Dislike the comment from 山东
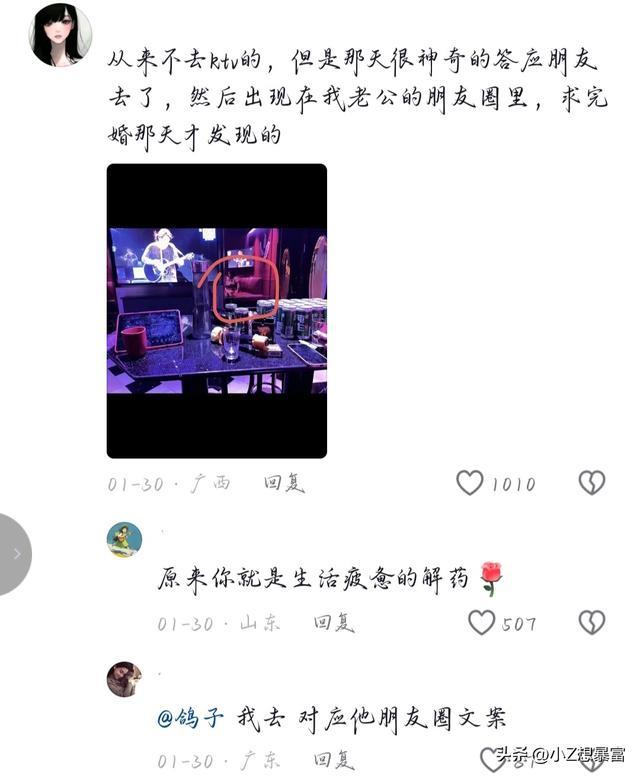 coord(592,623)
